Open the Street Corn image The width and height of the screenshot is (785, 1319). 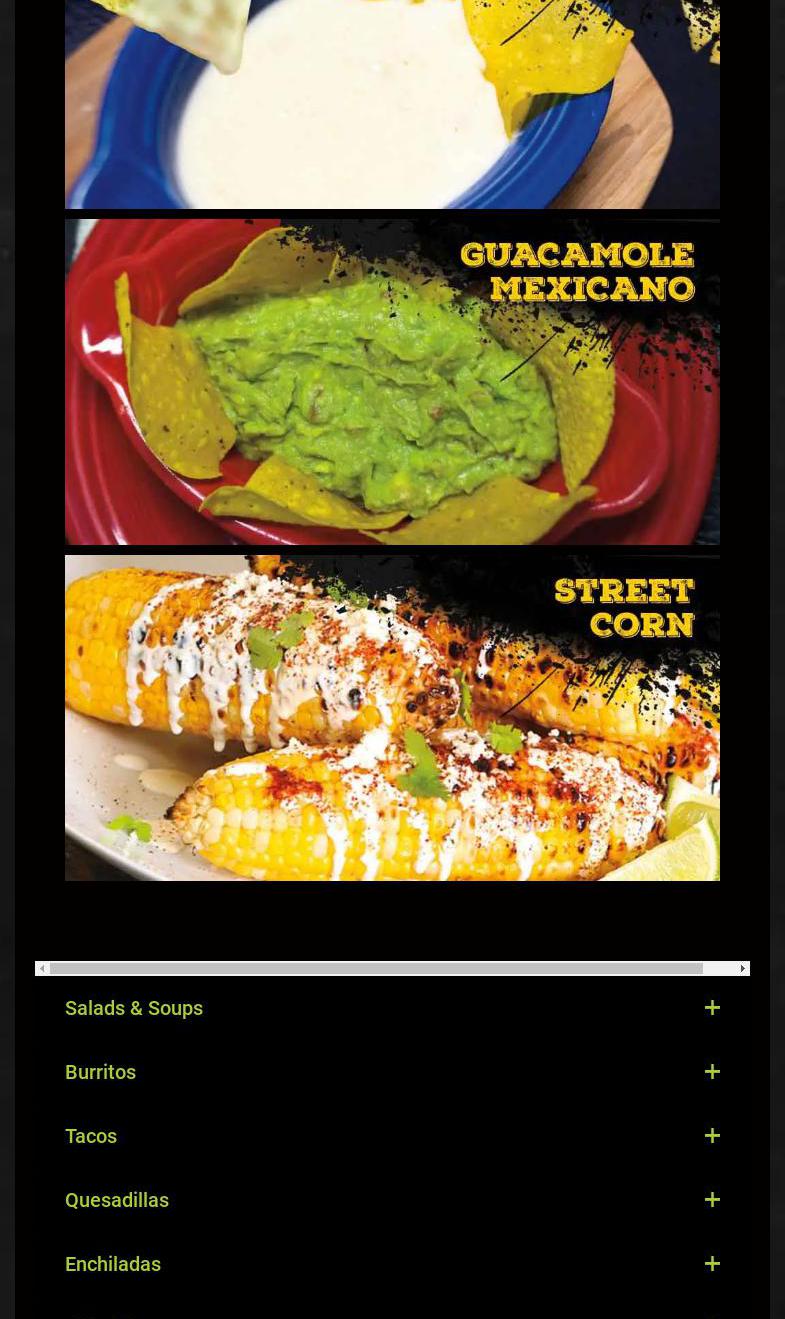392,718
